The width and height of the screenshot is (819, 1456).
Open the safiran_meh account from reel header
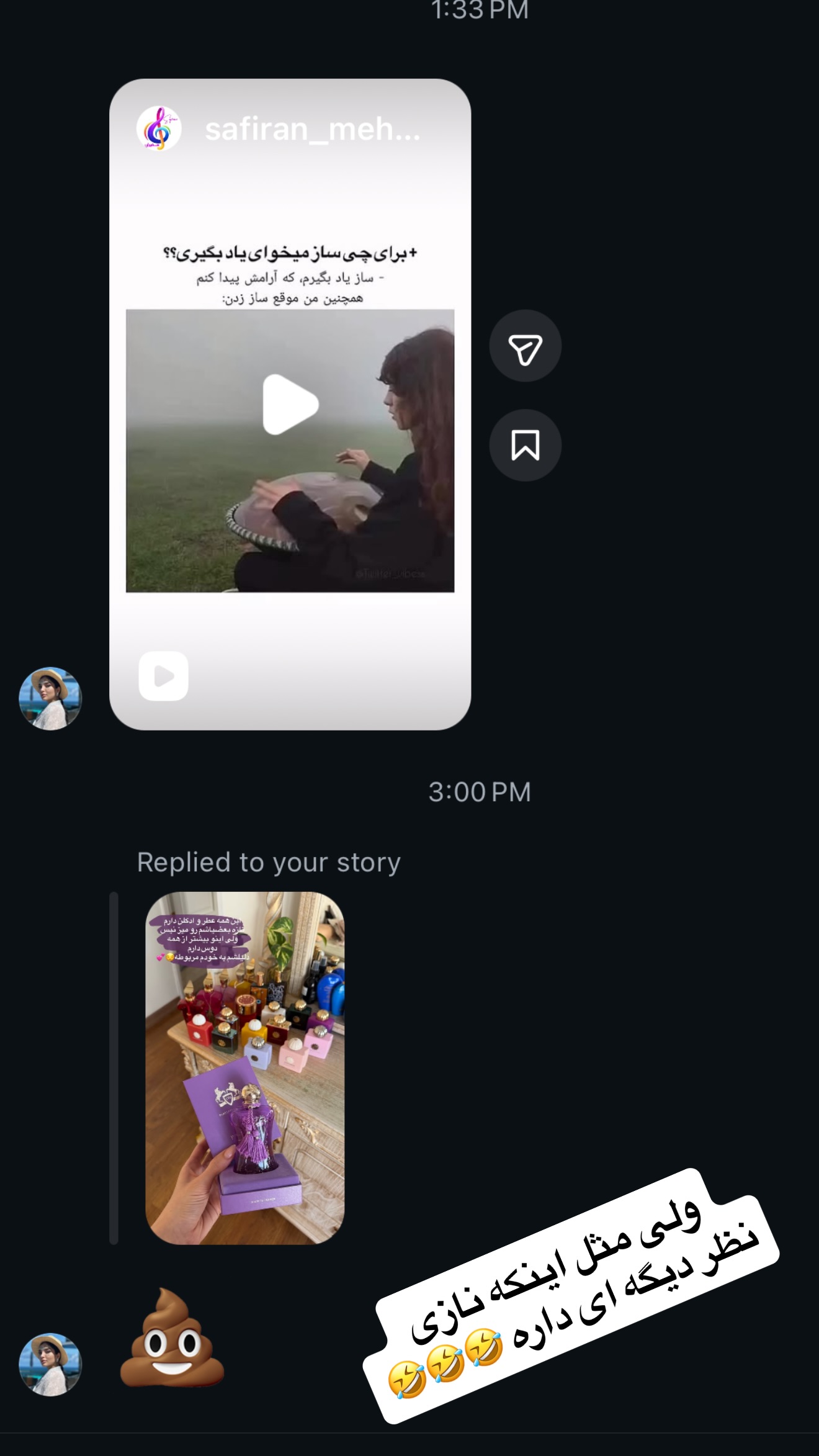(x=312, y=129)
